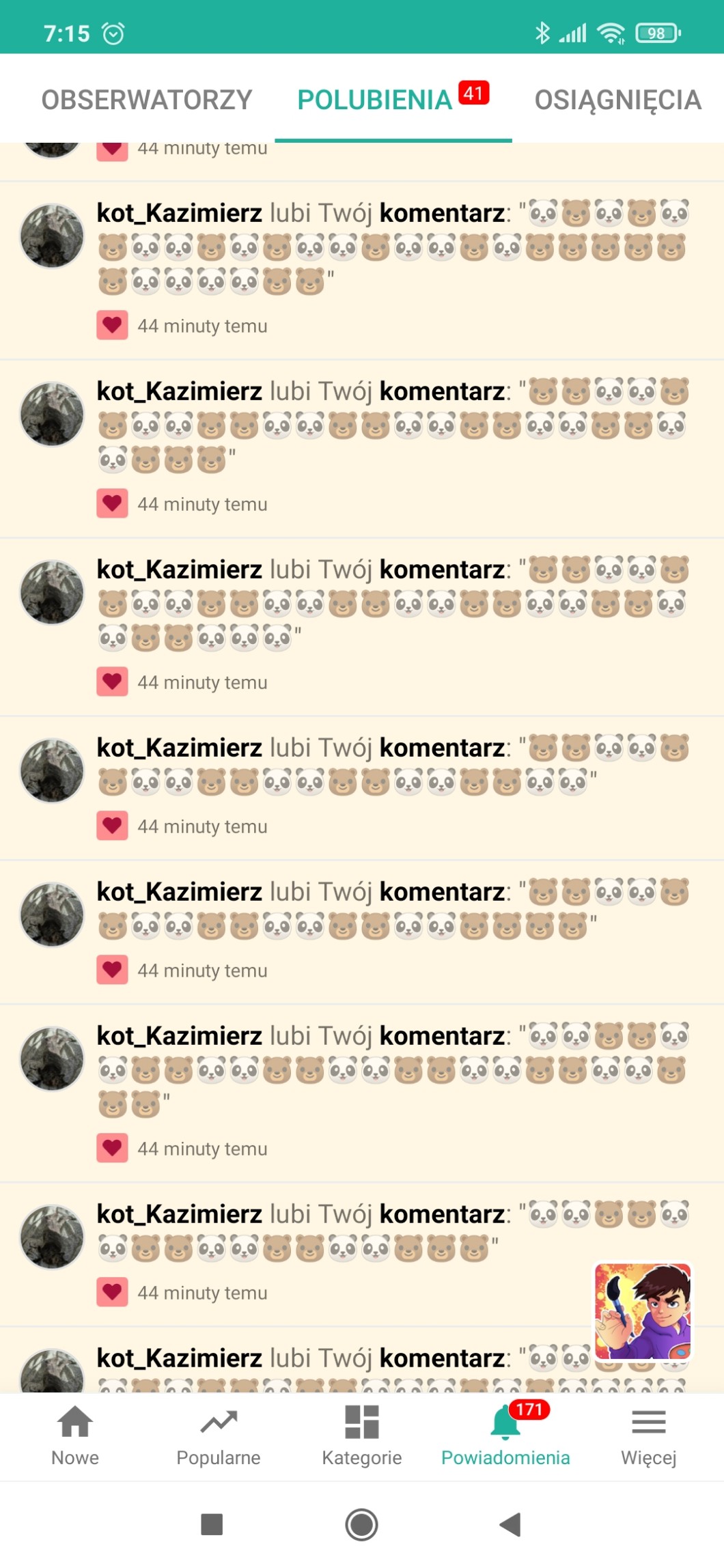Tap the system home button
The height and width of the screenshot is (1568, 724).
pyautogui.click(x=361, y=1524)
